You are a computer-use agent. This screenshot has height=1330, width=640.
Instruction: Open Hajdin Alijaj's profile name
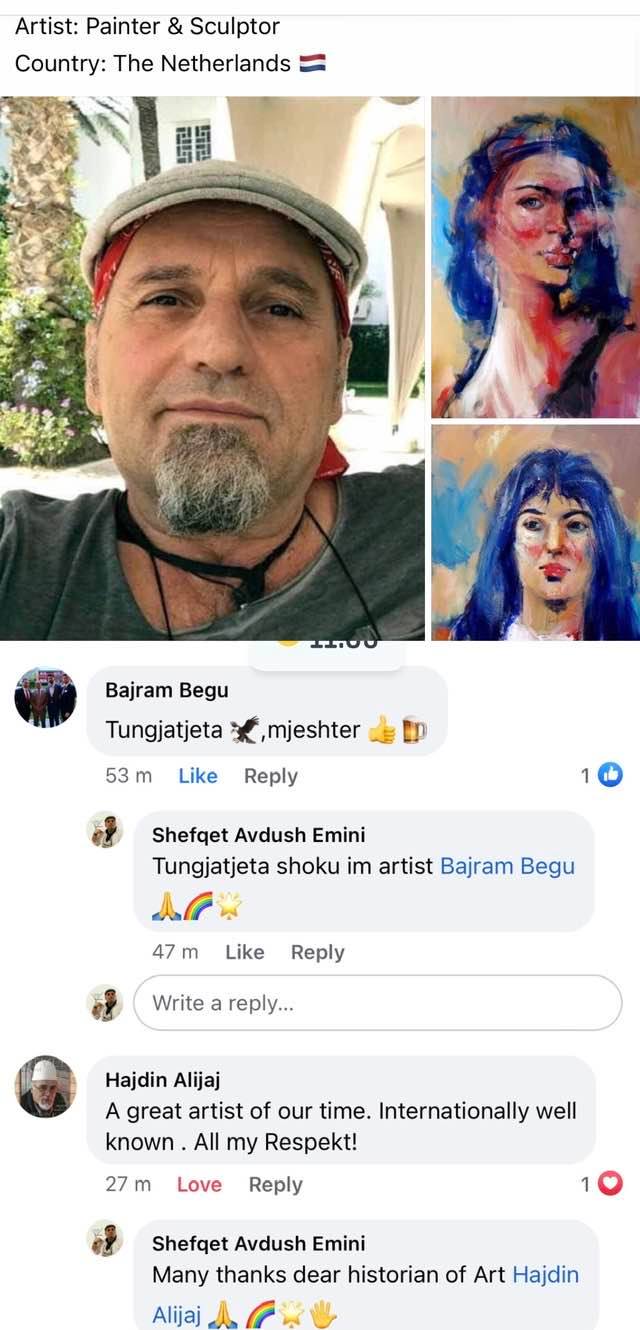[x=162, y=1079]
